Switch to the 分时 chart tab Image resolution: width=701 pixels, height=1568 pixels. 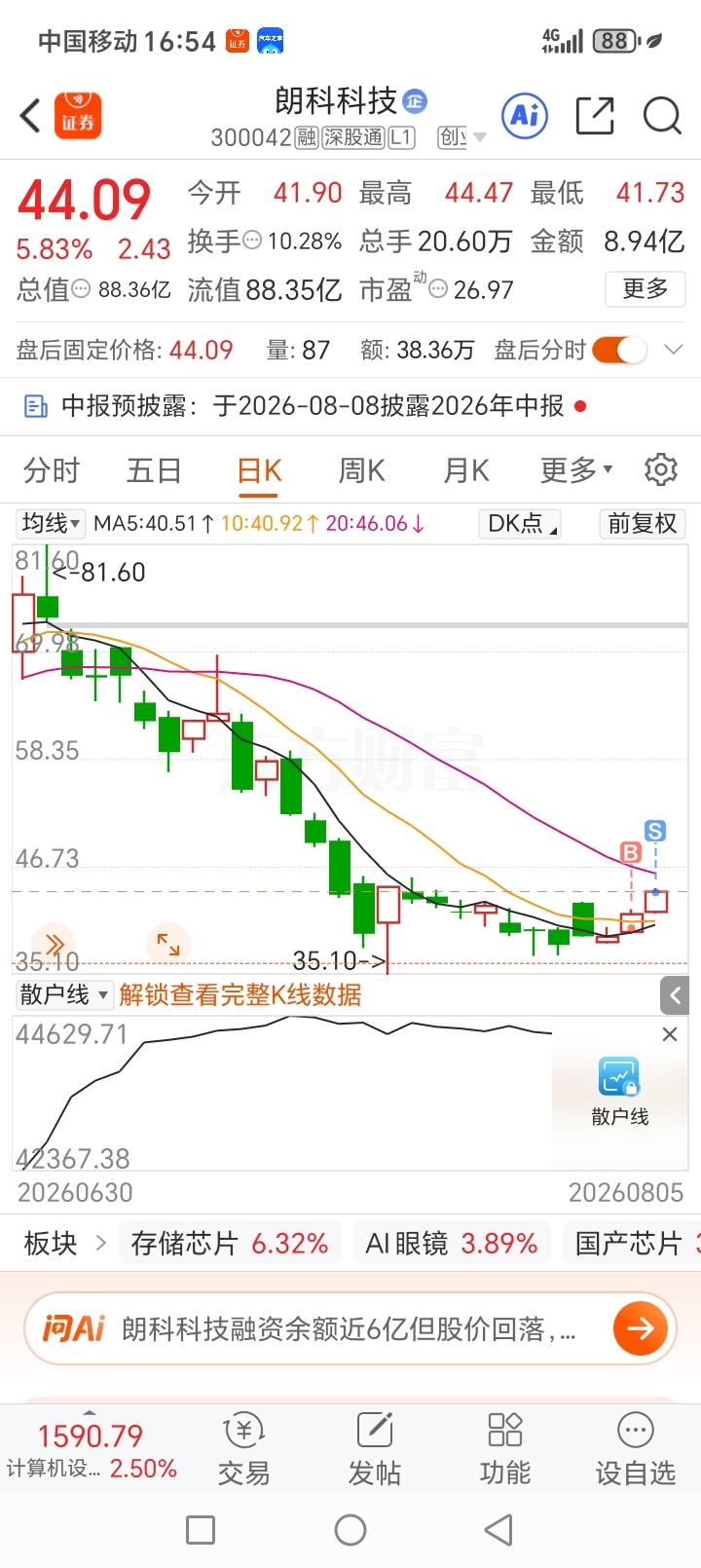[x=52, y=471]
